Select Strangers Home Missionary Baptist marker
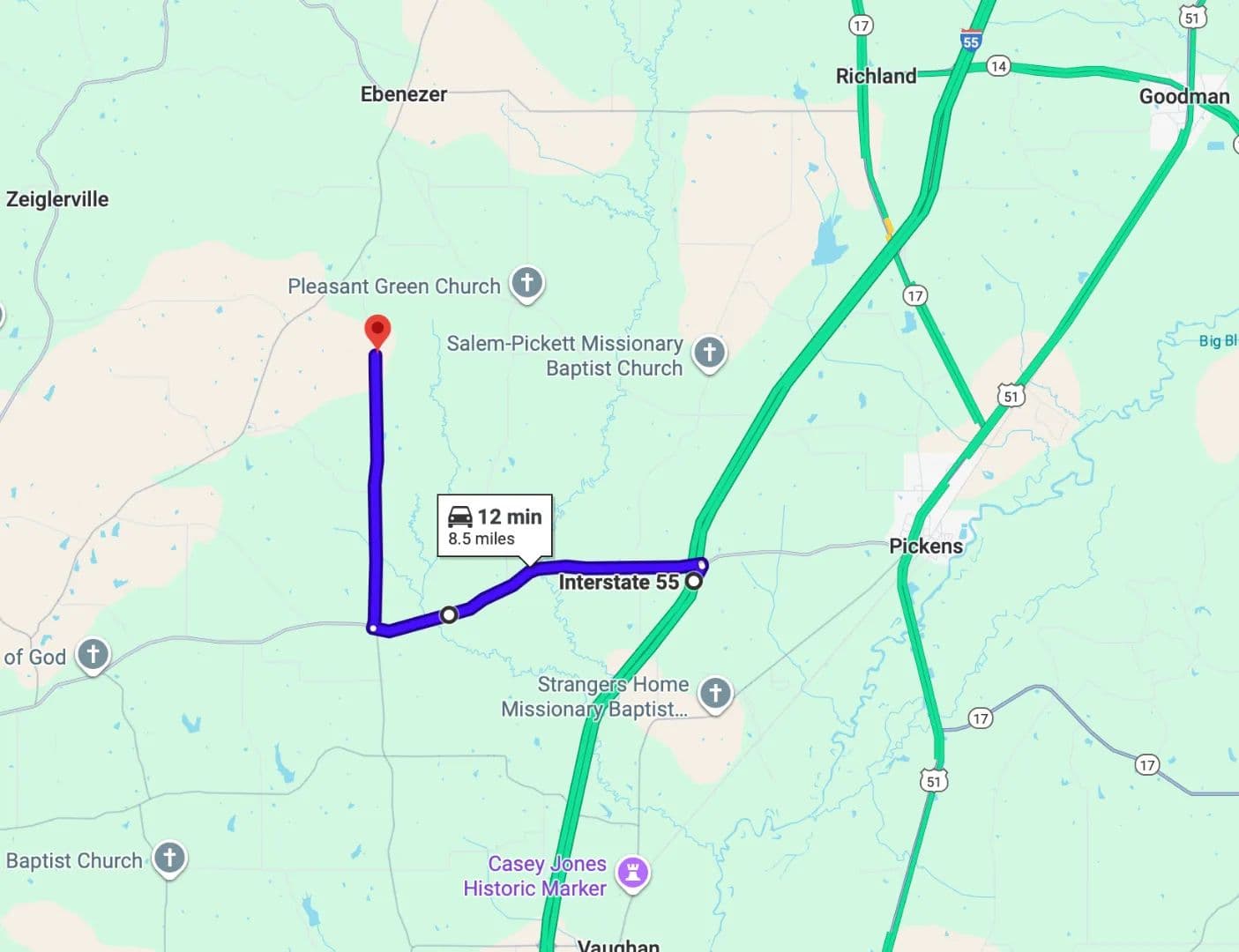Viewport: 1239px width, 952px height. tap(715, 694)
